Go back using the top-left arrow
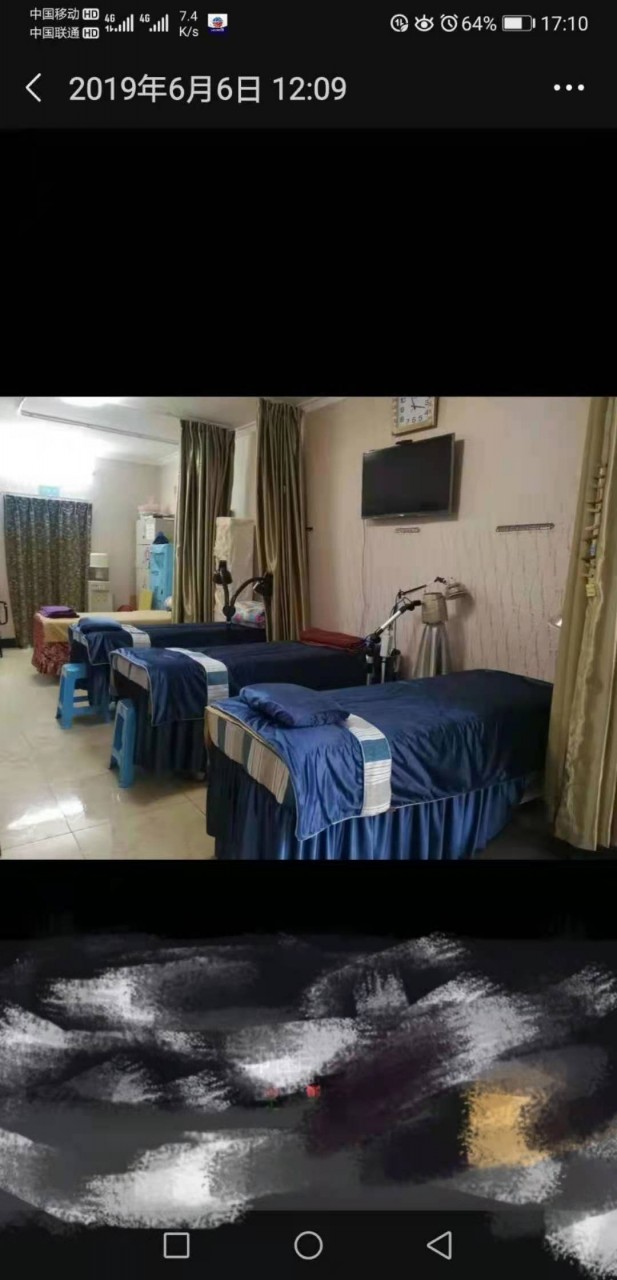This screenshot has height=1280, width=617. 33,89
